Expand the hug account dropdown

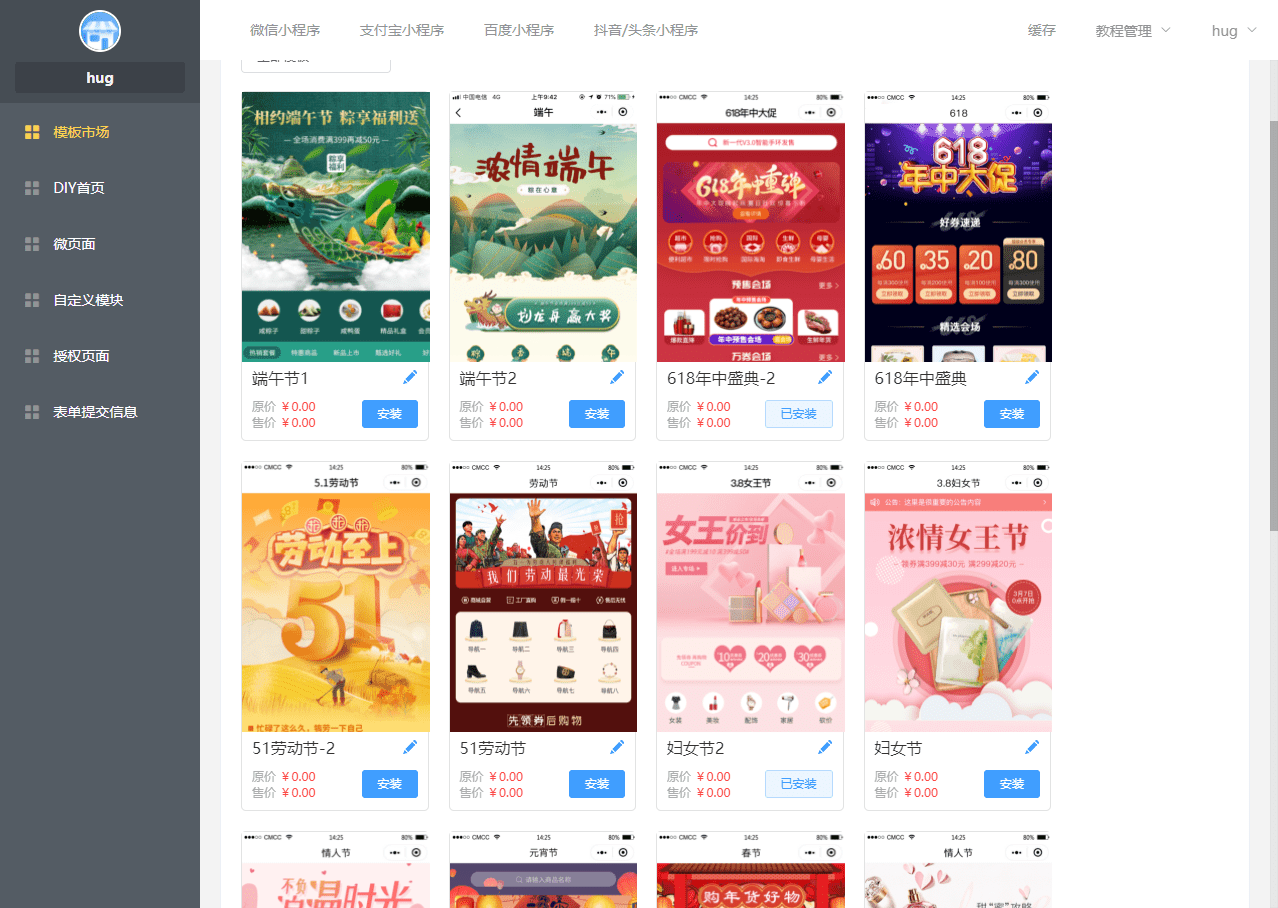tap(1234, 30)
